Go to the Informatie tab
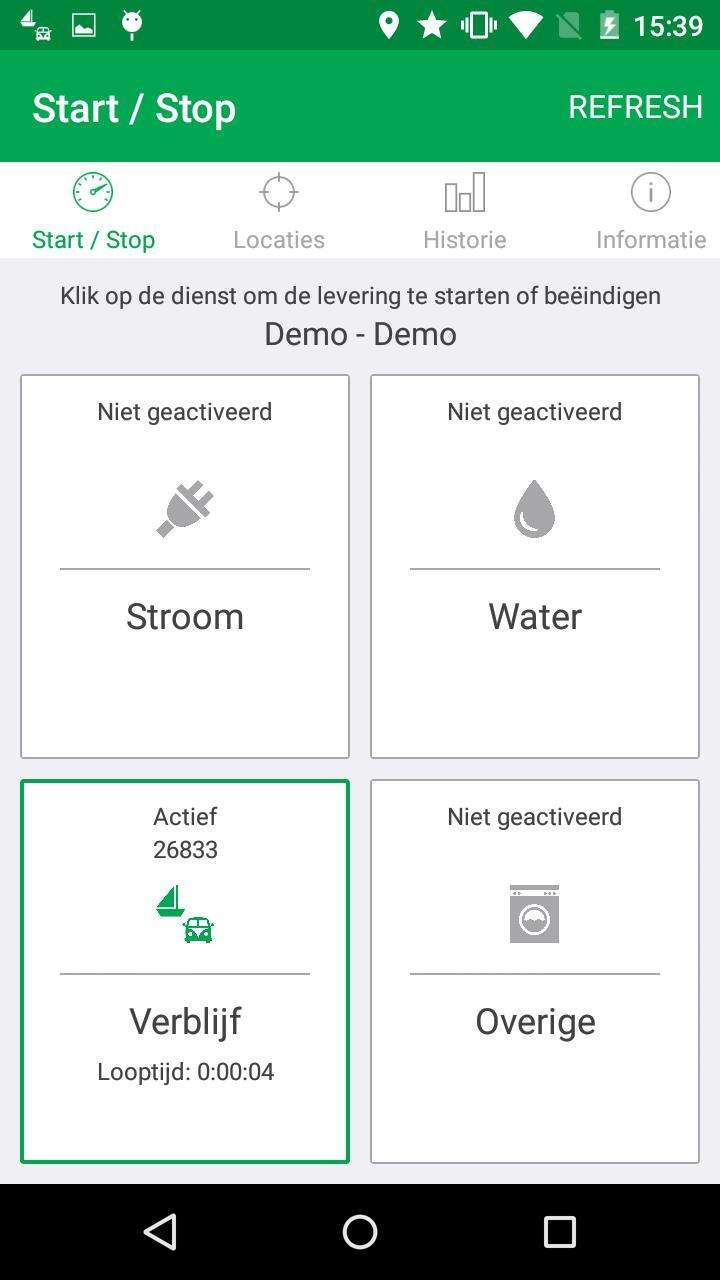The height and width of the screenshot is (1280, 720). (x=650, y=210)
